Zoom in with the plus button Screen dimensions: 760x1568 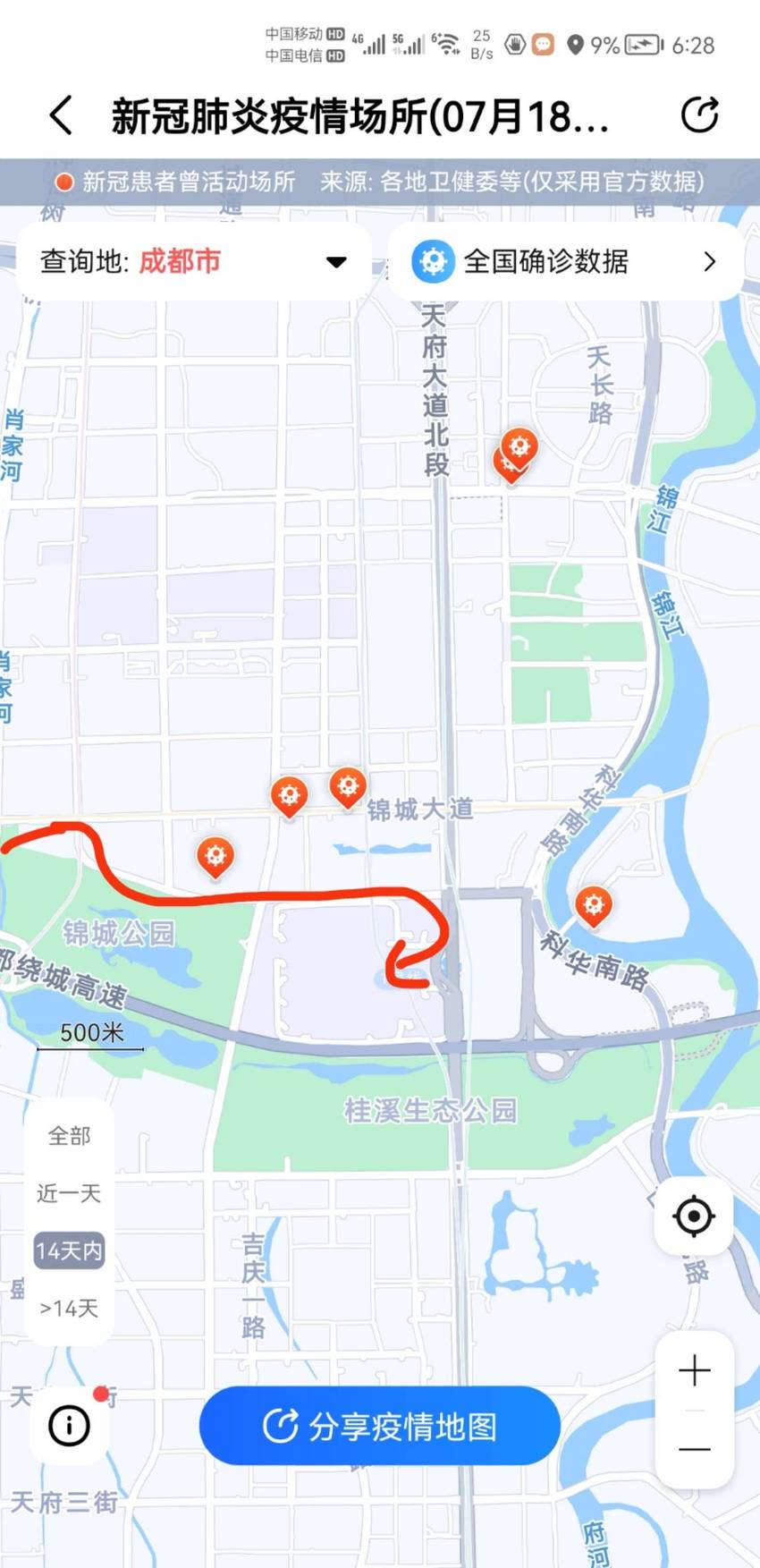click(x=695, y=1370)
